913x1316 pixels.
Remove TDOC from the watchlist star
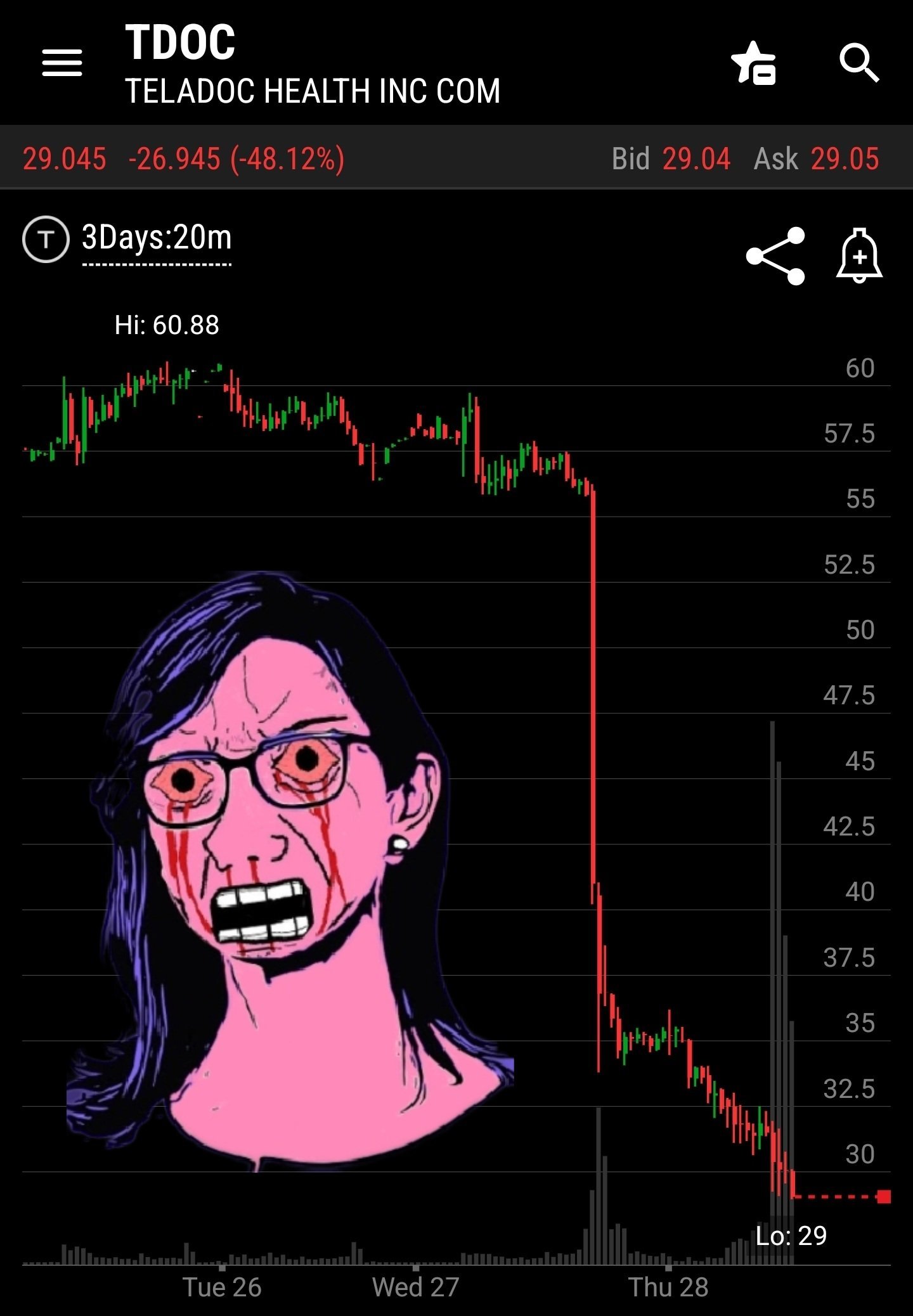[x=753, y=63]
